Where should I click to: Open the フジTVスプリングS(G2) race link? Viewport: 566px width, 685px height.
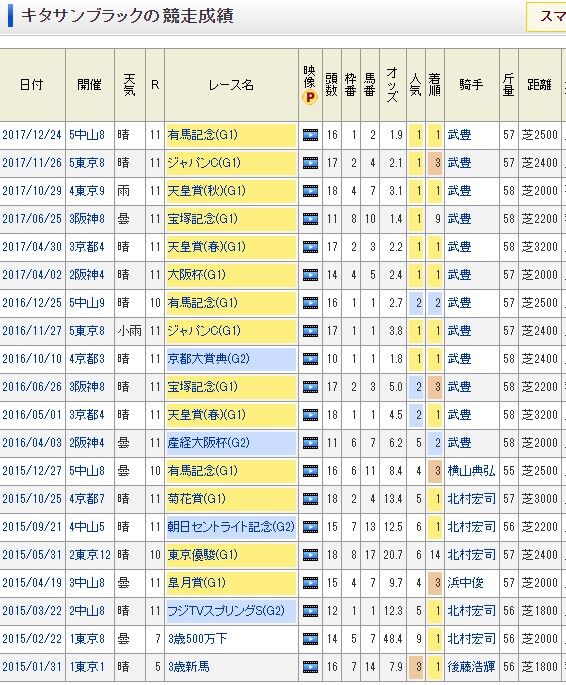226,610
